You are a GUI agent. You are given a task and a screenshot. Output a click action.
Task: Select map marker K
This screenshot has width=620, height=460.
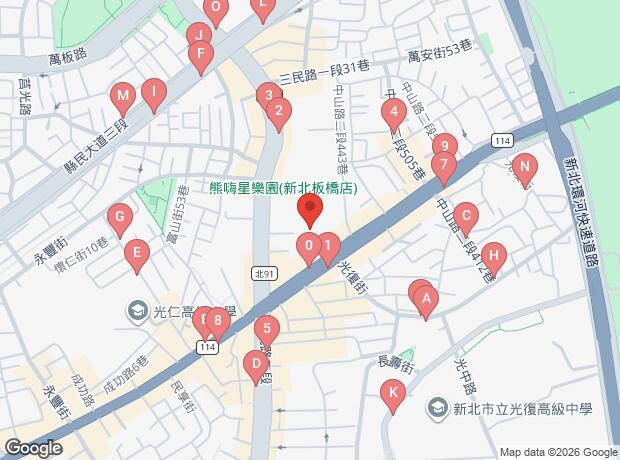point(394,393)
